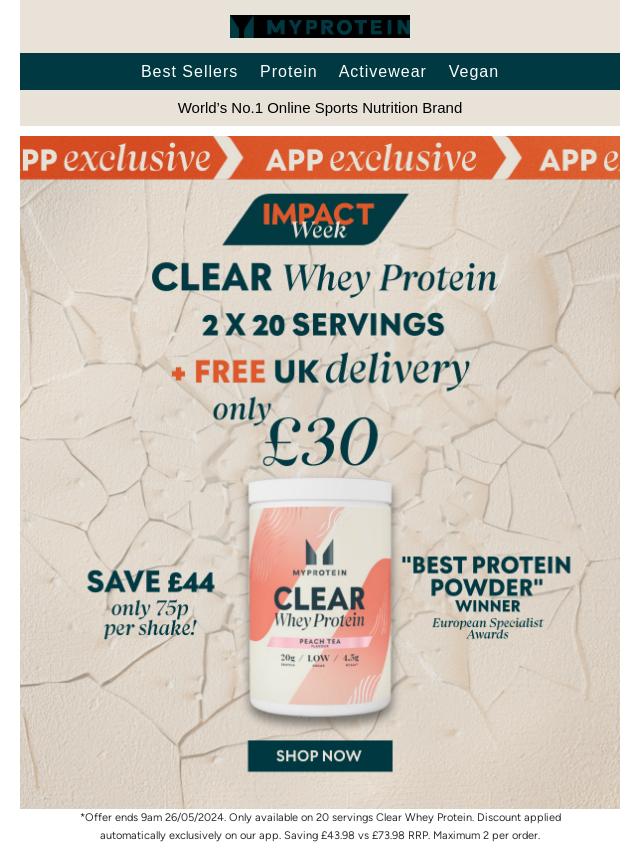Go to the Protein section

pos(288,72)
